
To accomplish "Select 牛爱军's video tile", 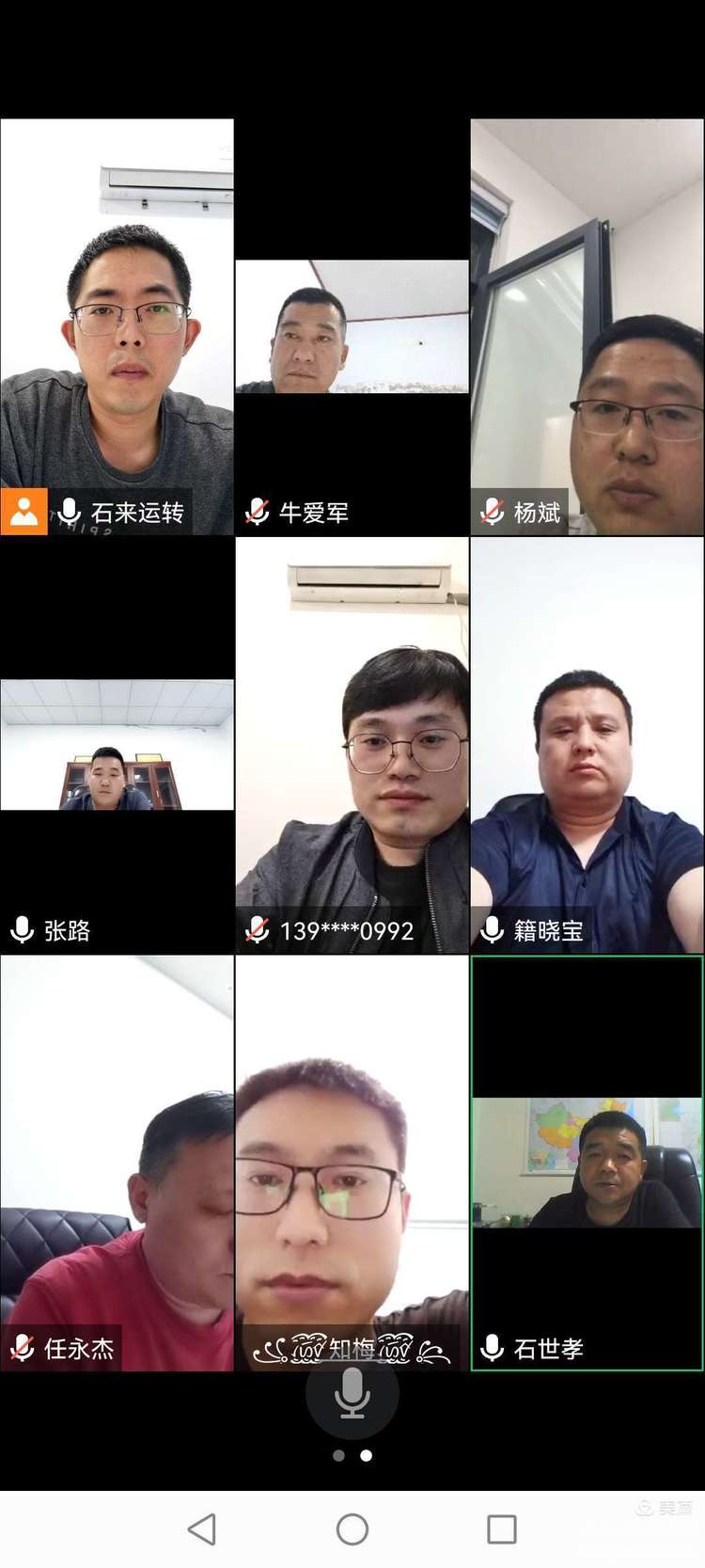I will (352, 326).
